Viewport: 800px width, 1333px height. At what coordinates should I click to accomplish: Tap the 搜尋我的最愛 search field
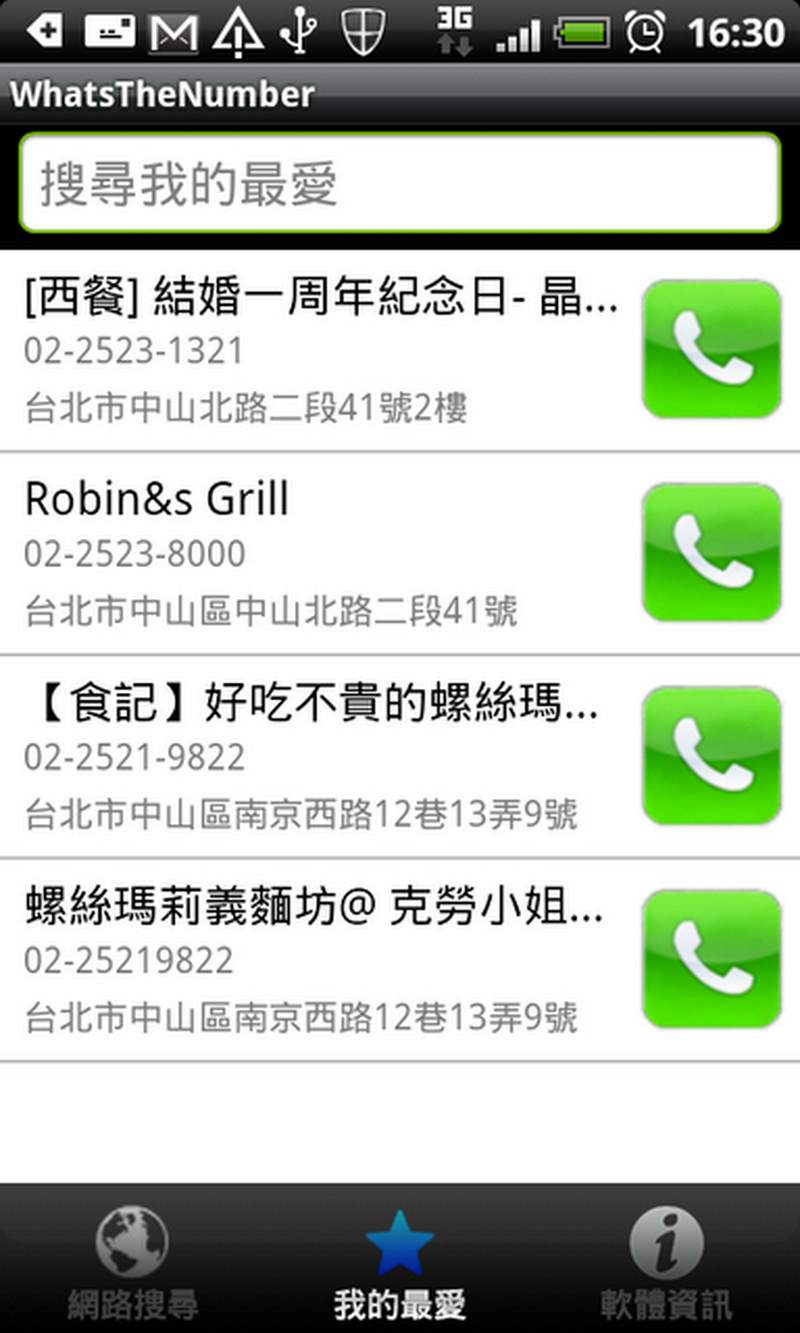point(399,184)
